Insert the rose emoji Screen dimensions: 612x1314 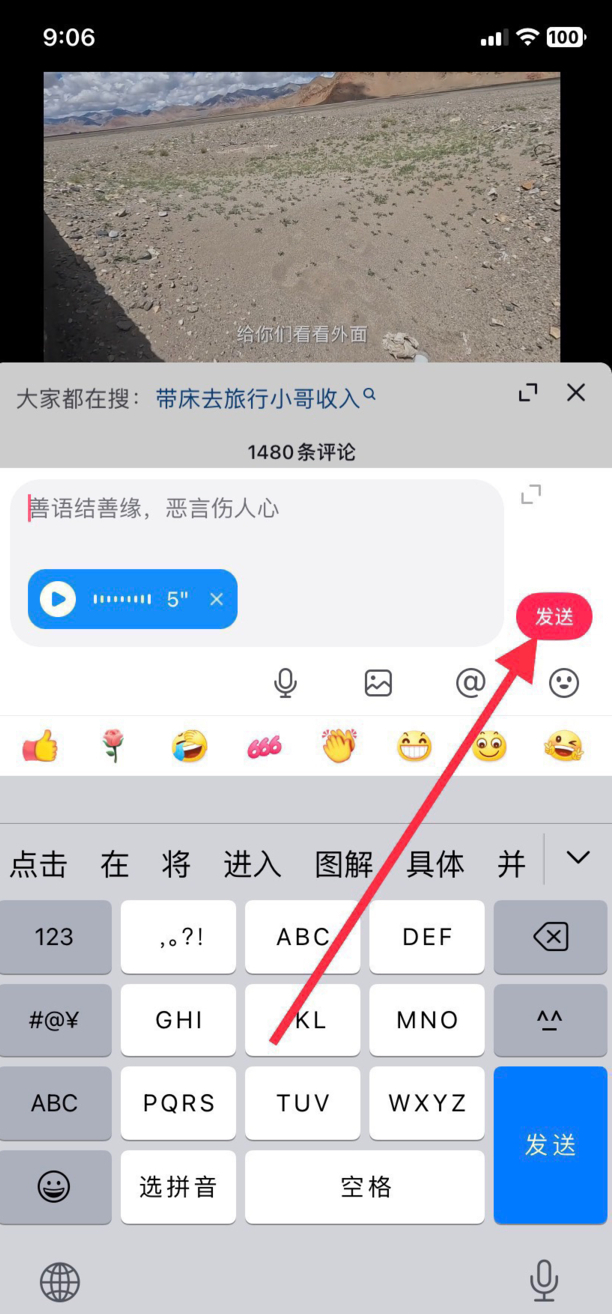point(114,746)
